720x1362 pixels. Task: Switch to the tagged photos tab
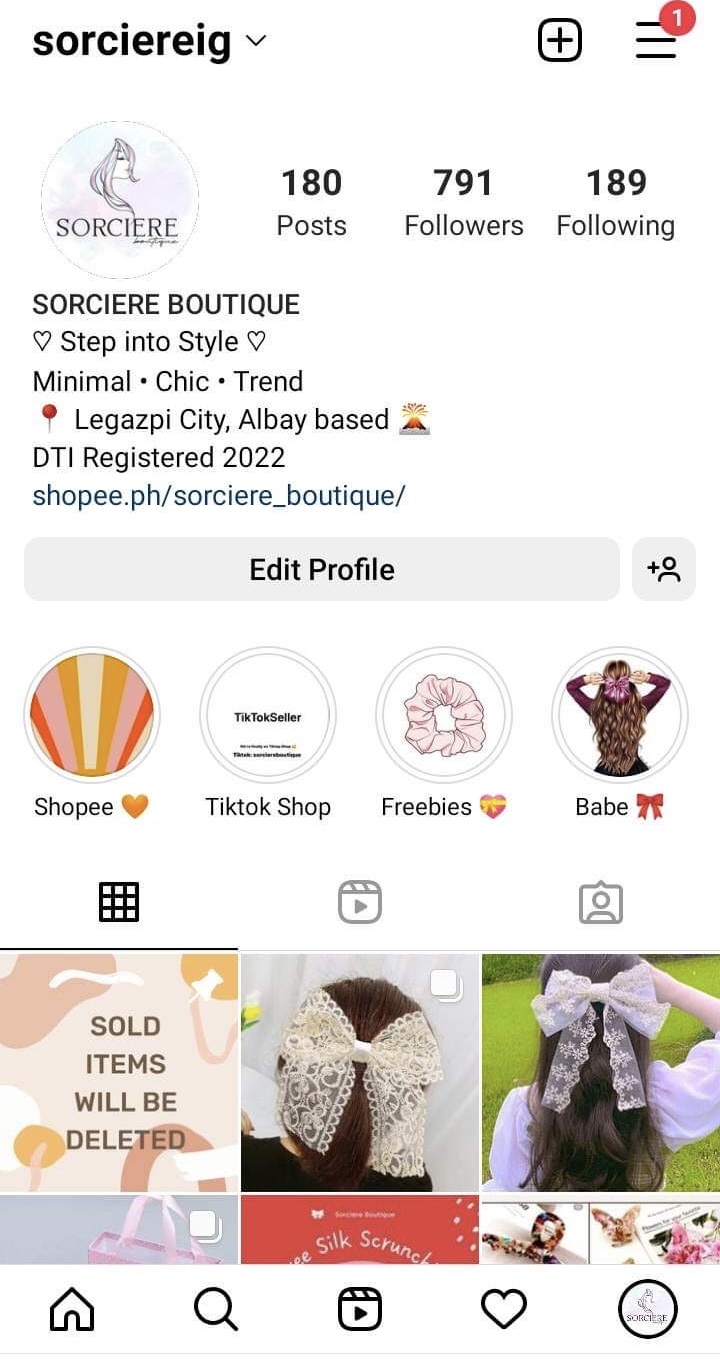click(x=600, y=902)
